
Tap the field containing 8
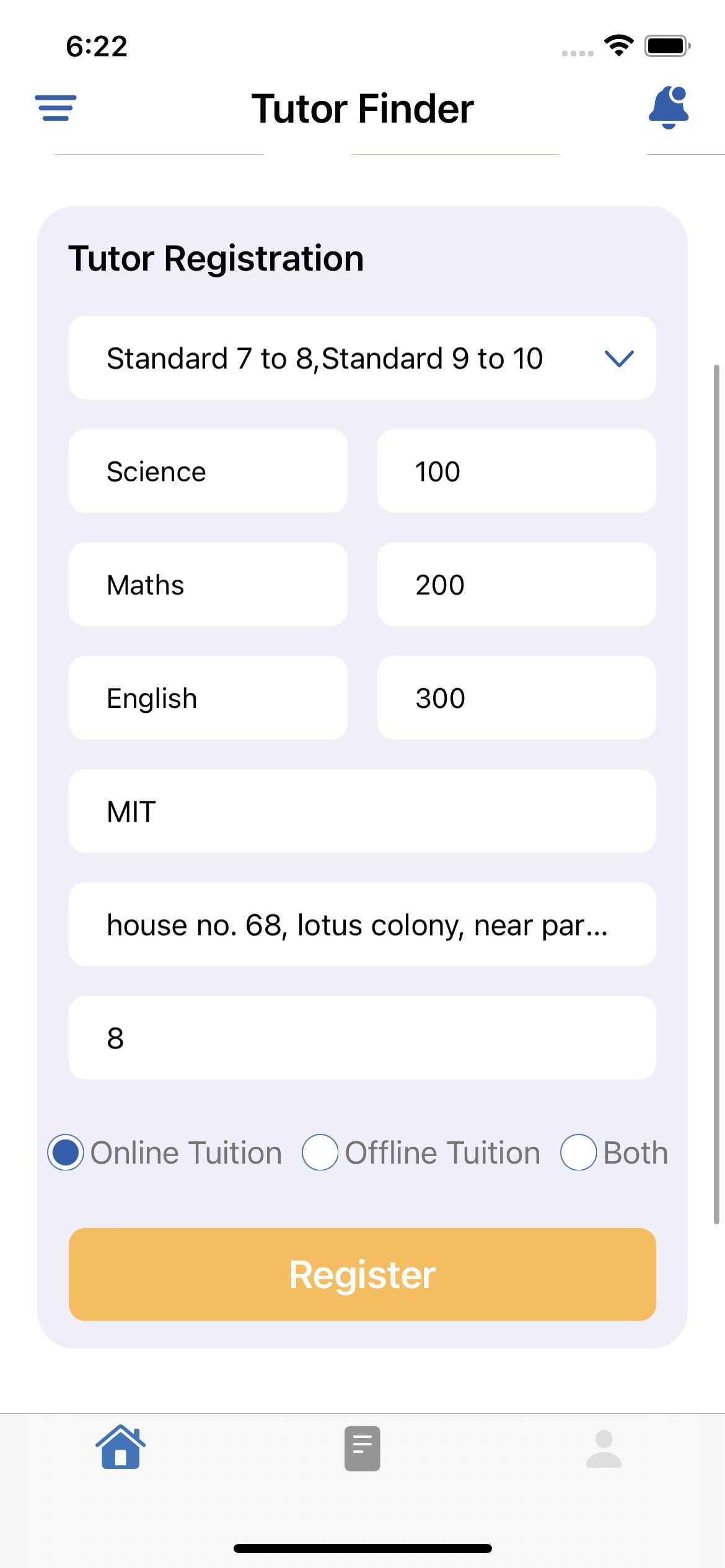coord(362,1038)
